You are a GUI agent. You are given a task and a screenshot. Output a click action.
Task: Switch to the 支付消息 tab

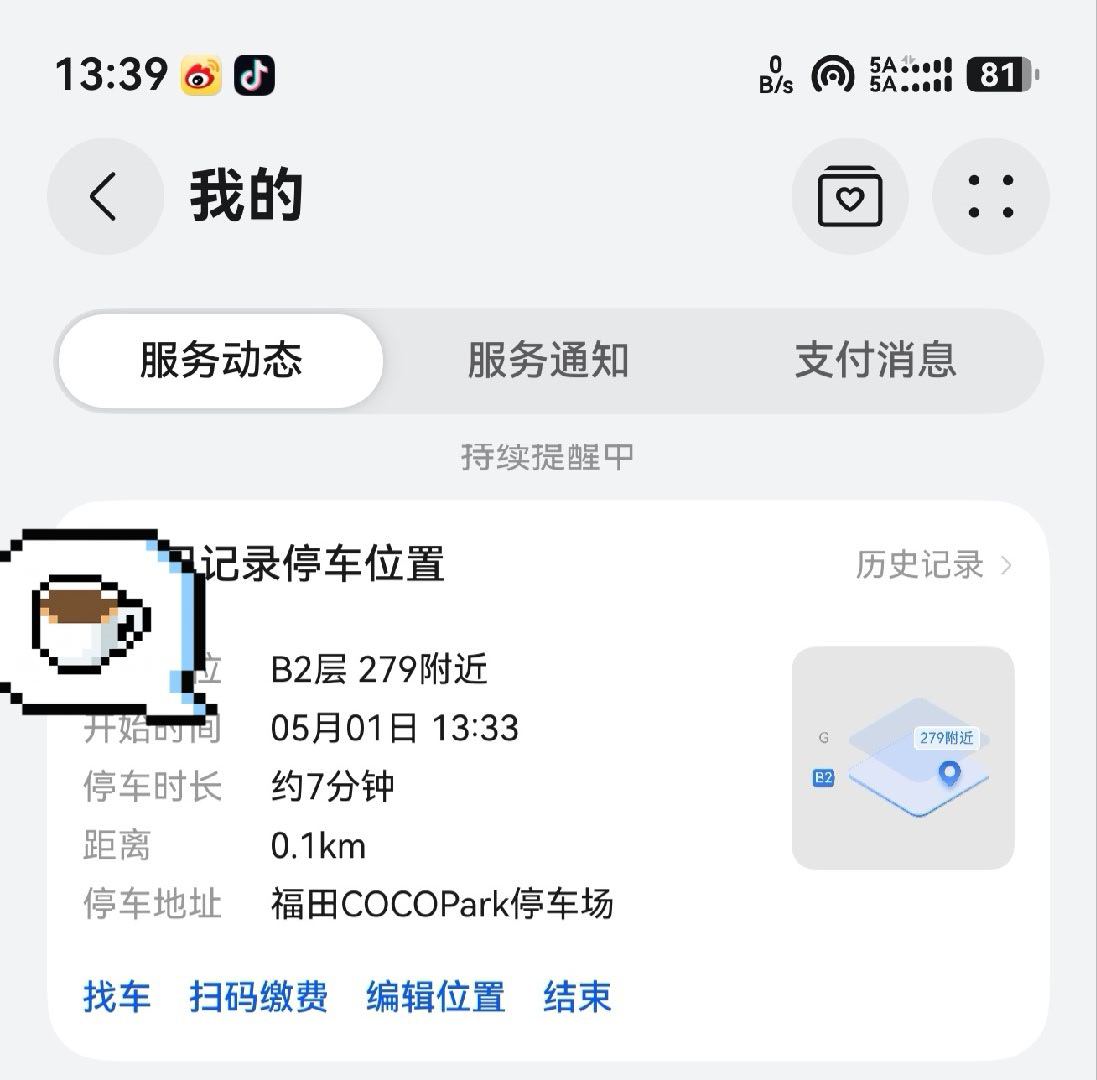coord(875,360)
